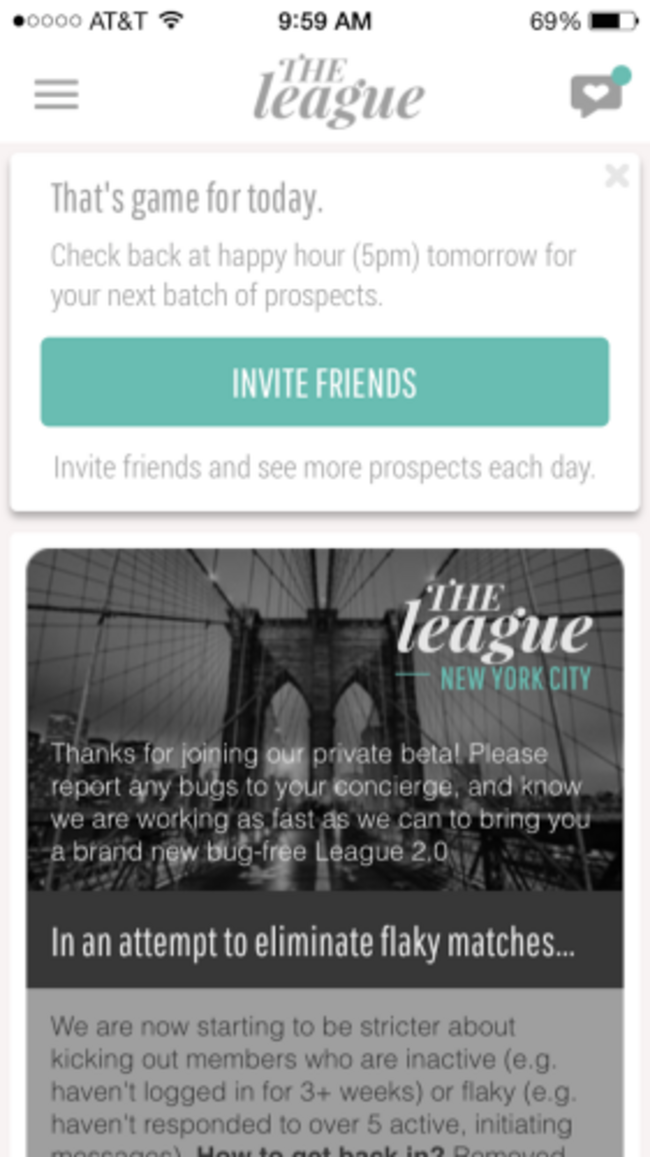Open the matches messages icon
Viewport: 650px width, 1157px height.
coord(597,95)
